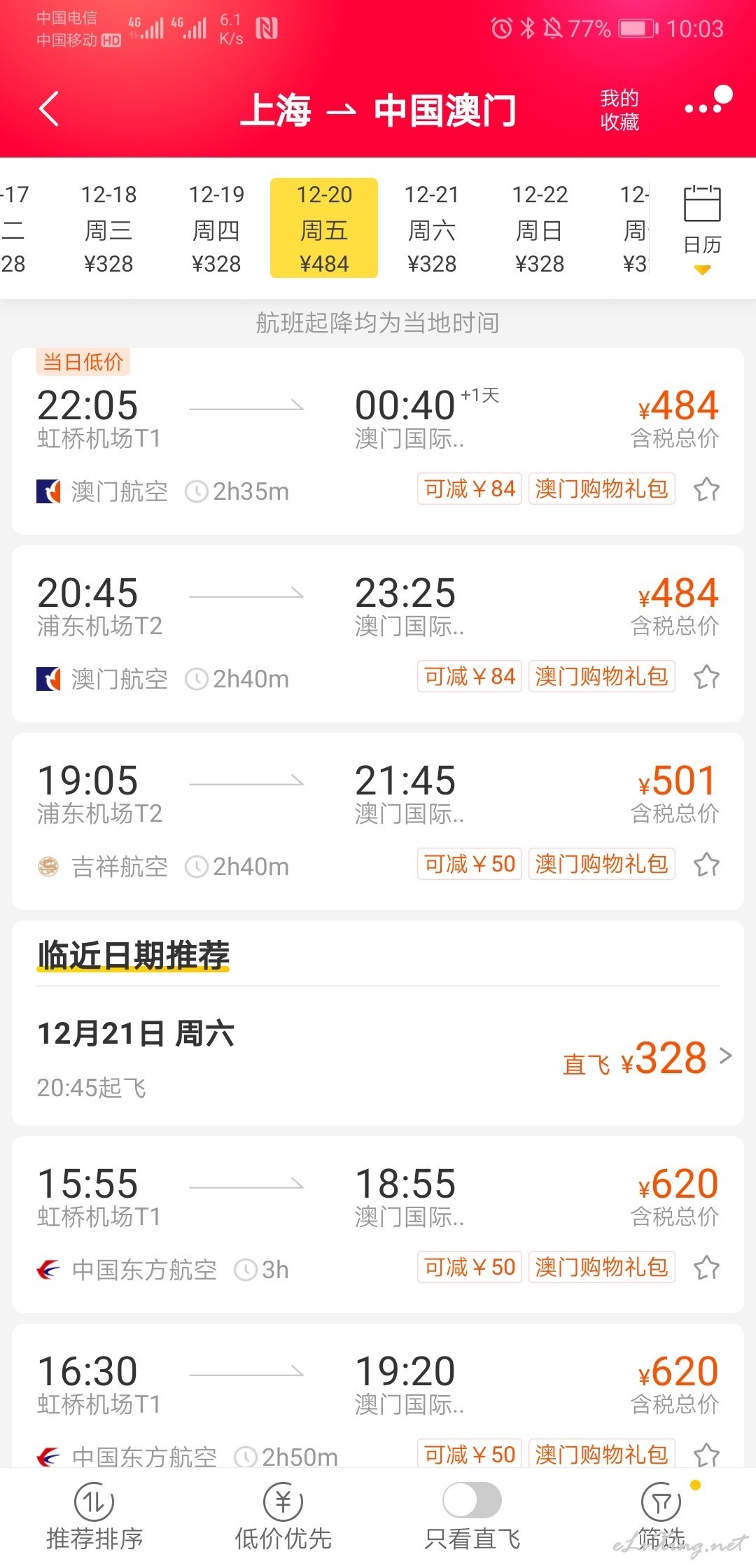The width and height of the screenshot is (756, 1568).
Task: Open 我的收藏 favorites
Action: tap(619, 110)
